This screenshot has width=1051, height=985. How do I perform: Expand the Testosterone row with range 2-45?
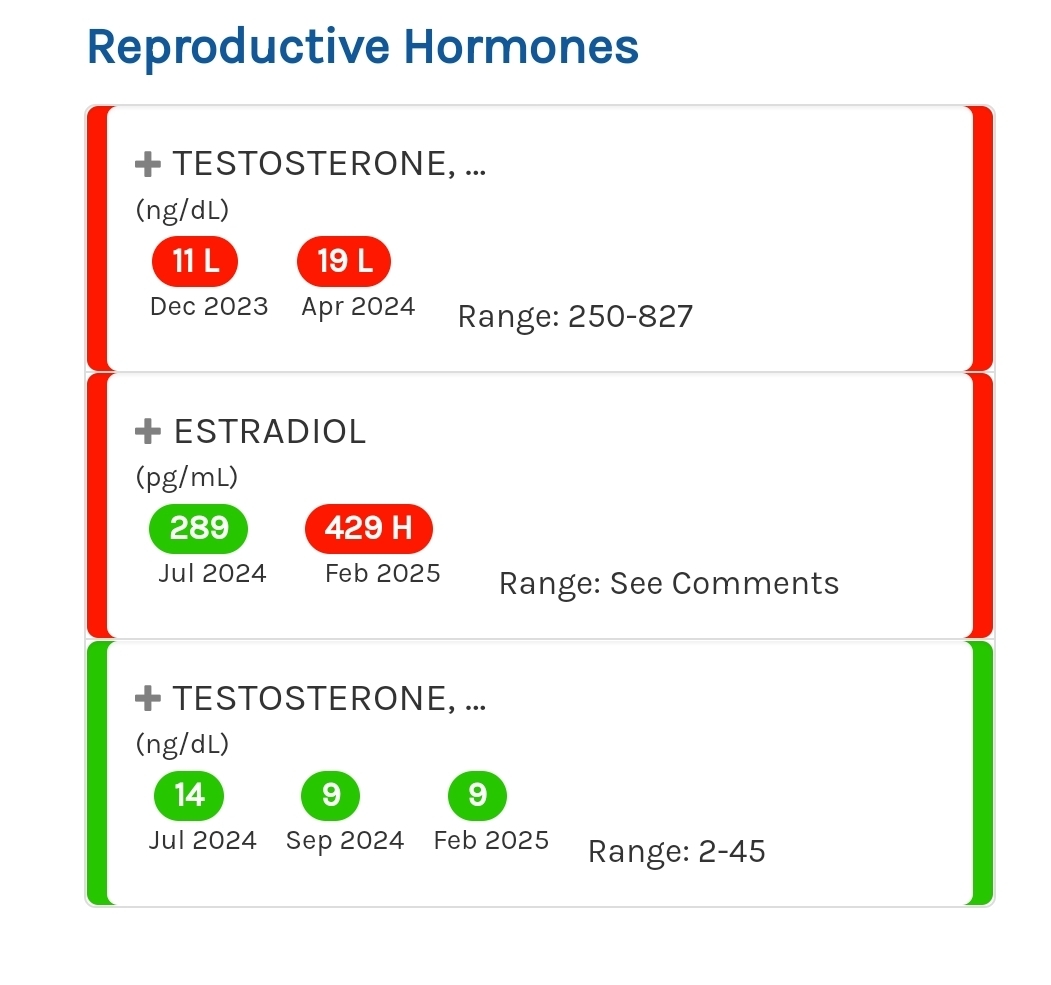click(148, 698)
